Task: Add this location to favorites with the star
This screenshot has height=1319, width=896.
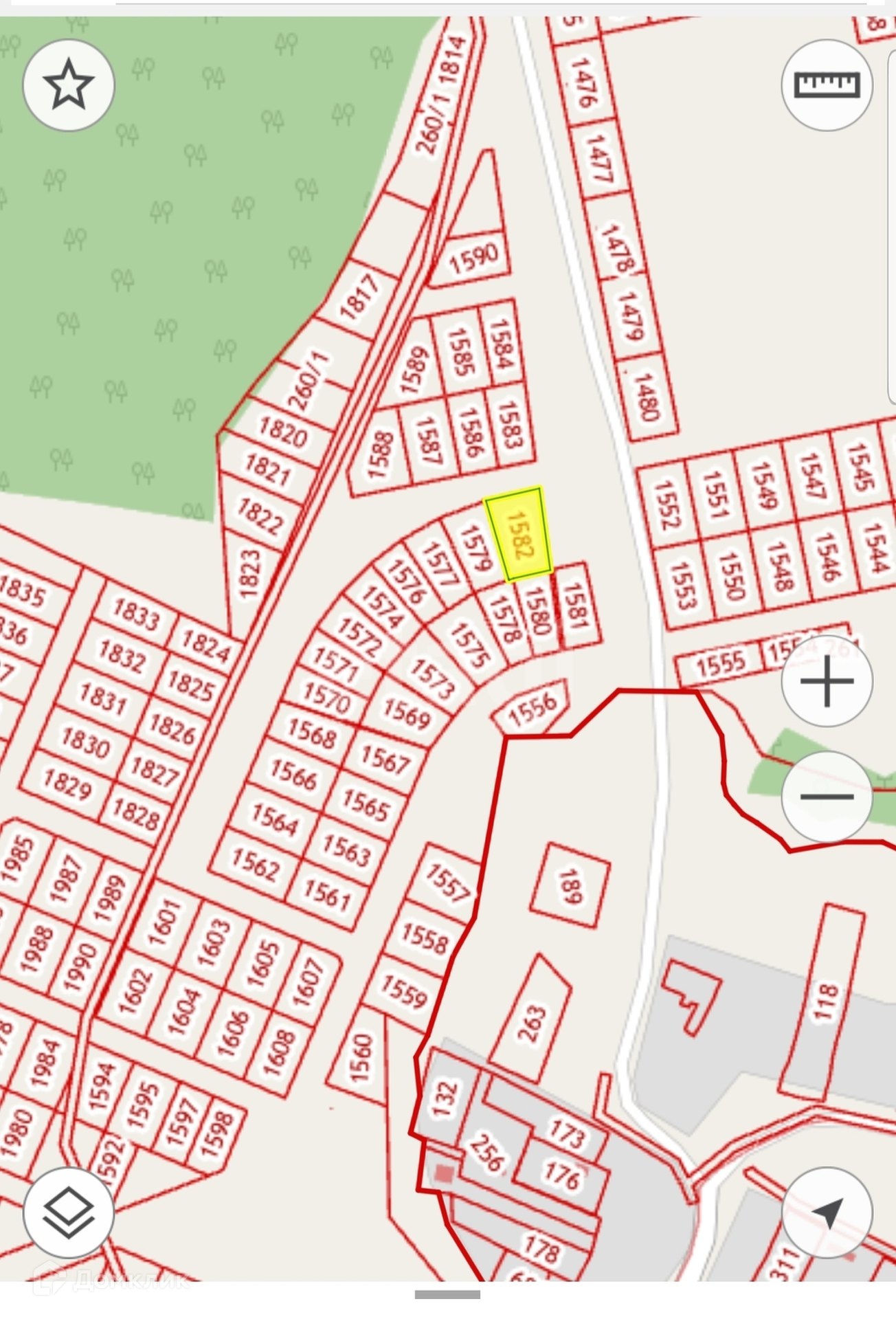Action: (69, 85)
